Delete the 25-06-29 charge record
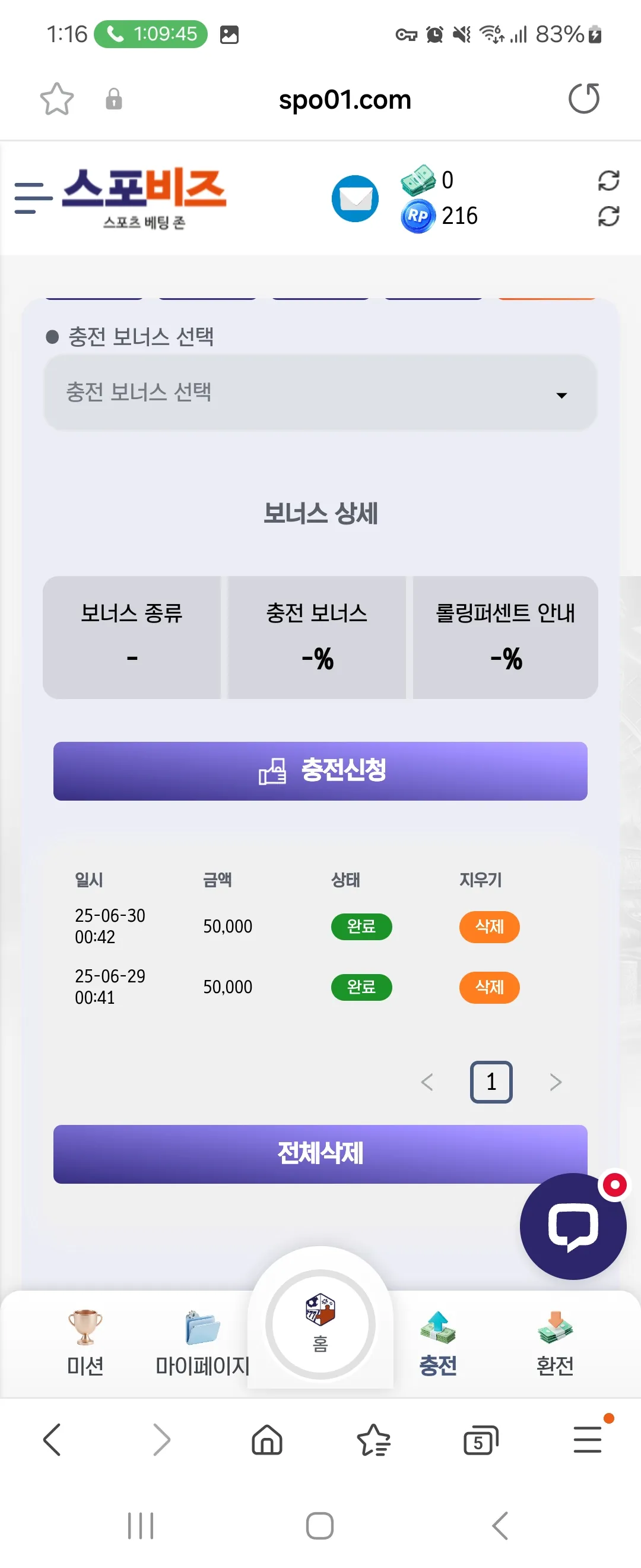This screenshot has width=641, height=1568. point(489,987)
